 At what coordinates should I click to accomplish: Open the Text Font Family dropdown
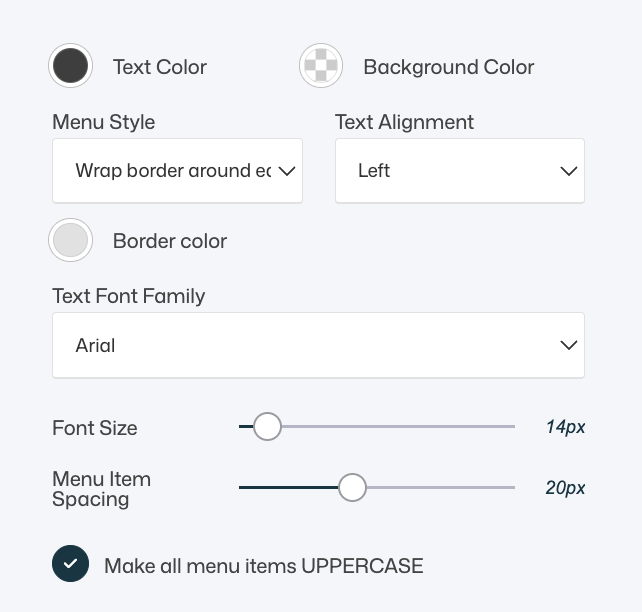coord(318,345)
